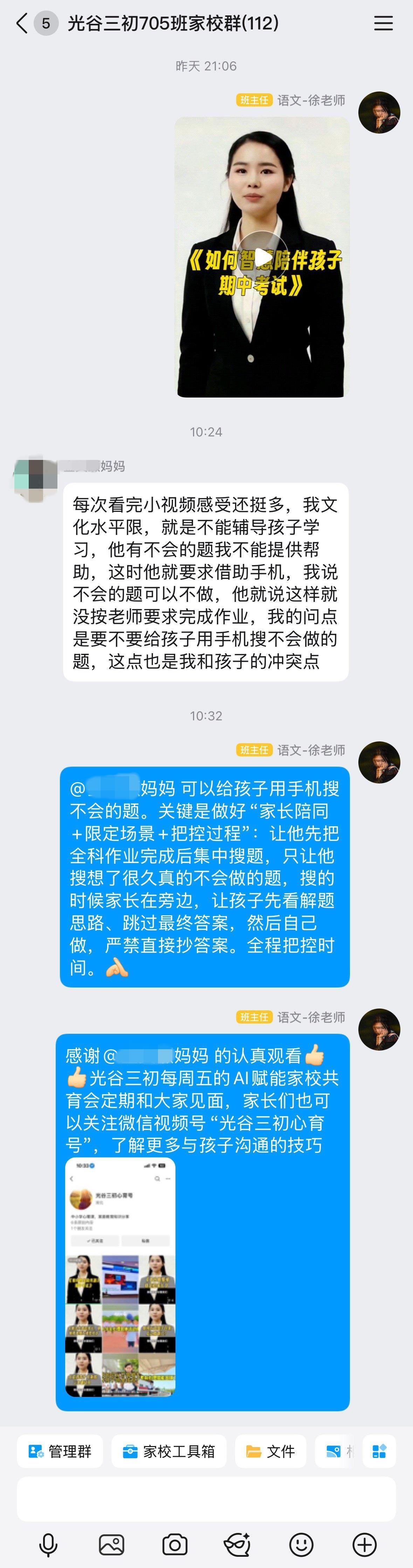Open the group menu icon
The height and width of the screenshot is (1568, 413).
(x=383, y=24)
